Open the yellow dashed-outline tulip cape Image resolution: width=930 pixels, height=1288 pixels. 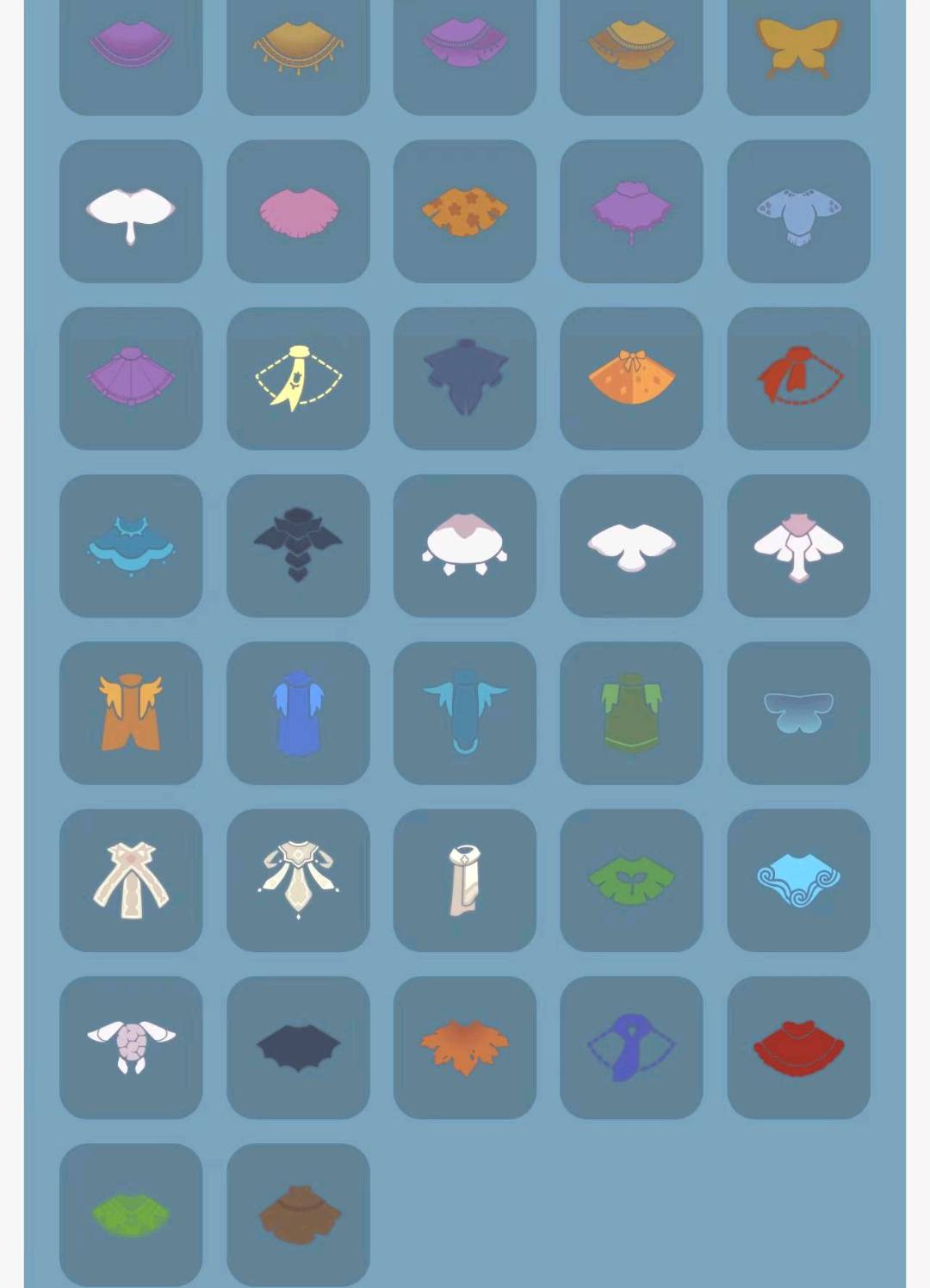[x=298, y=379]
